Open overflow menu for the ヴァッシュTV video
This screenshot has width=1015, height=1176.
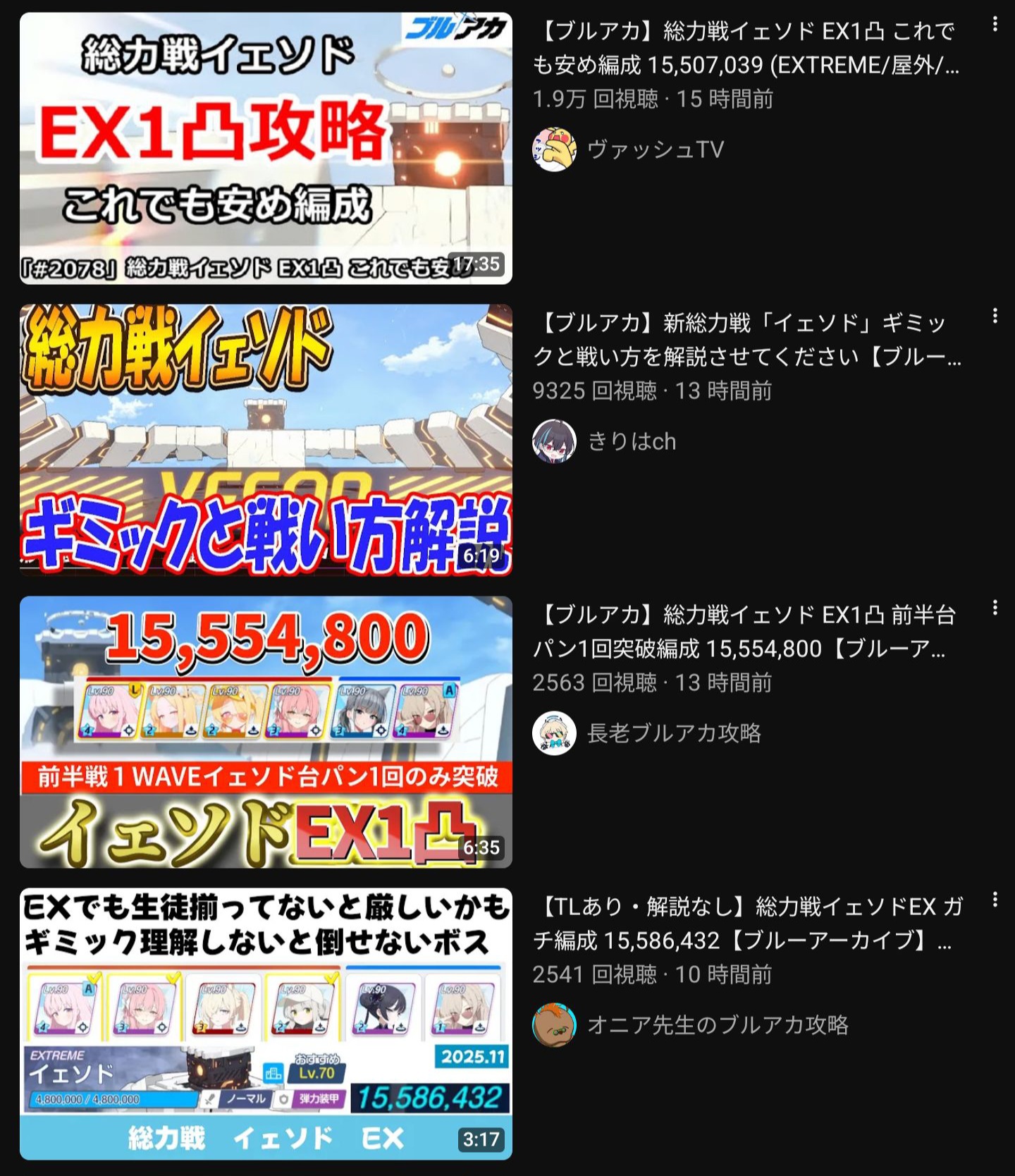click(995, 25)
